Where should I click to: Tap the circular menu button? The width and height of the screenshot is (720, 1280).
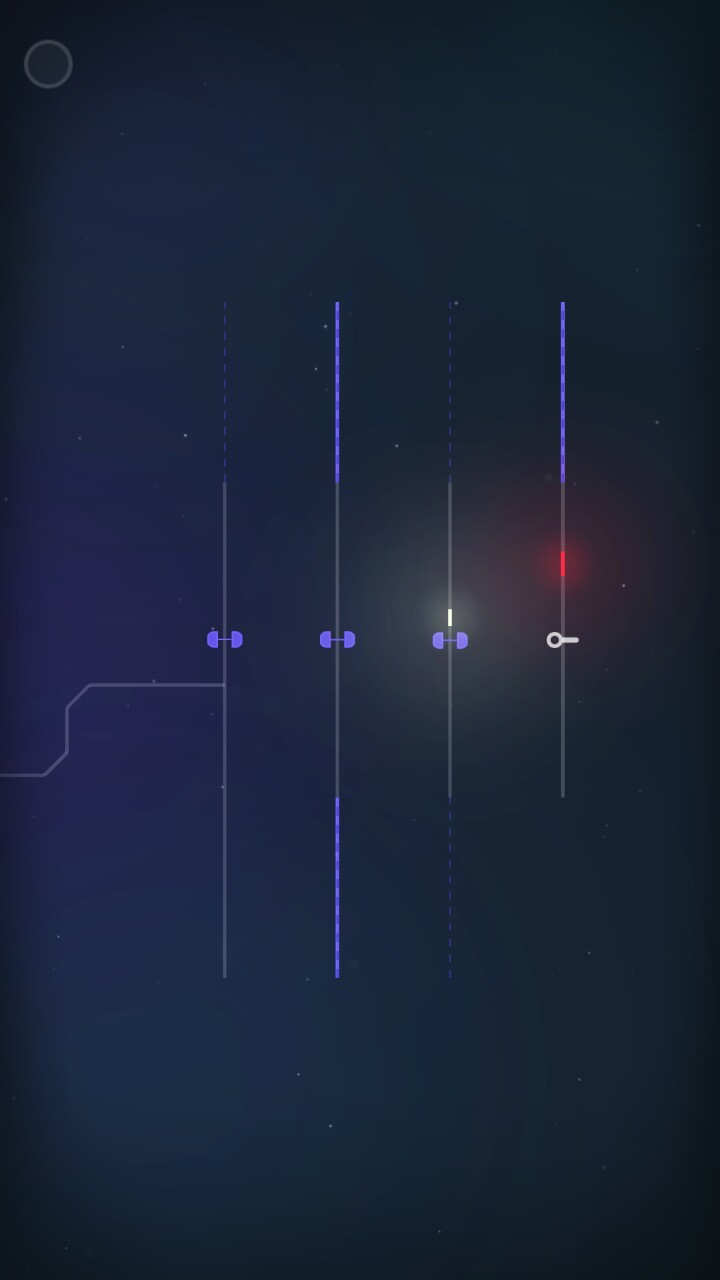coord(48,64)
